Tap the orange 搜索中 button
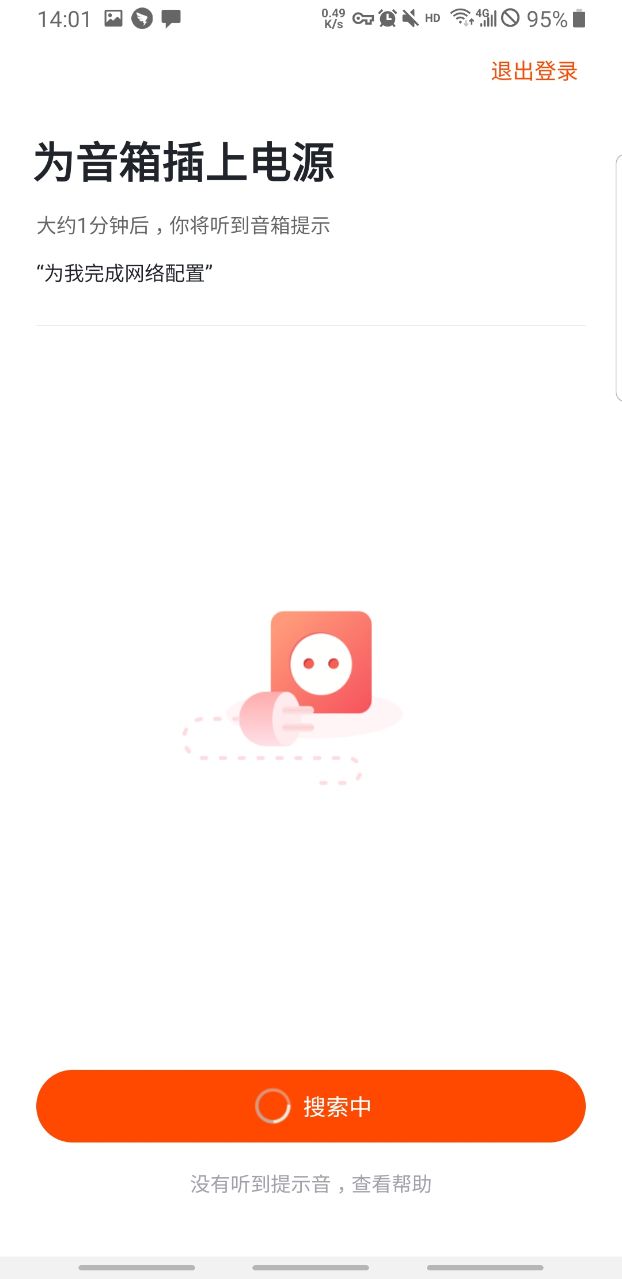Viewport: 622px width, 1279px height. click(311, 1106)
